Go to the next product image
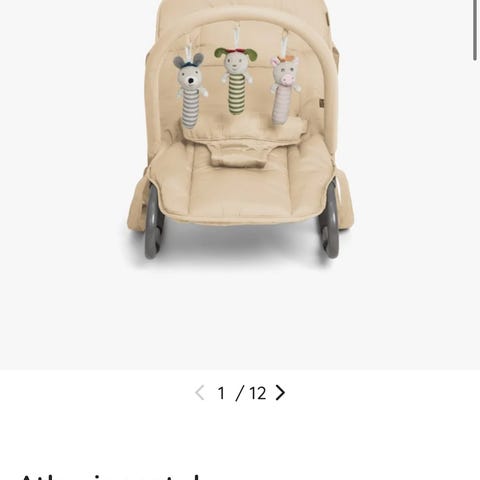The image size is (480, 480). (x=280, y=393)
